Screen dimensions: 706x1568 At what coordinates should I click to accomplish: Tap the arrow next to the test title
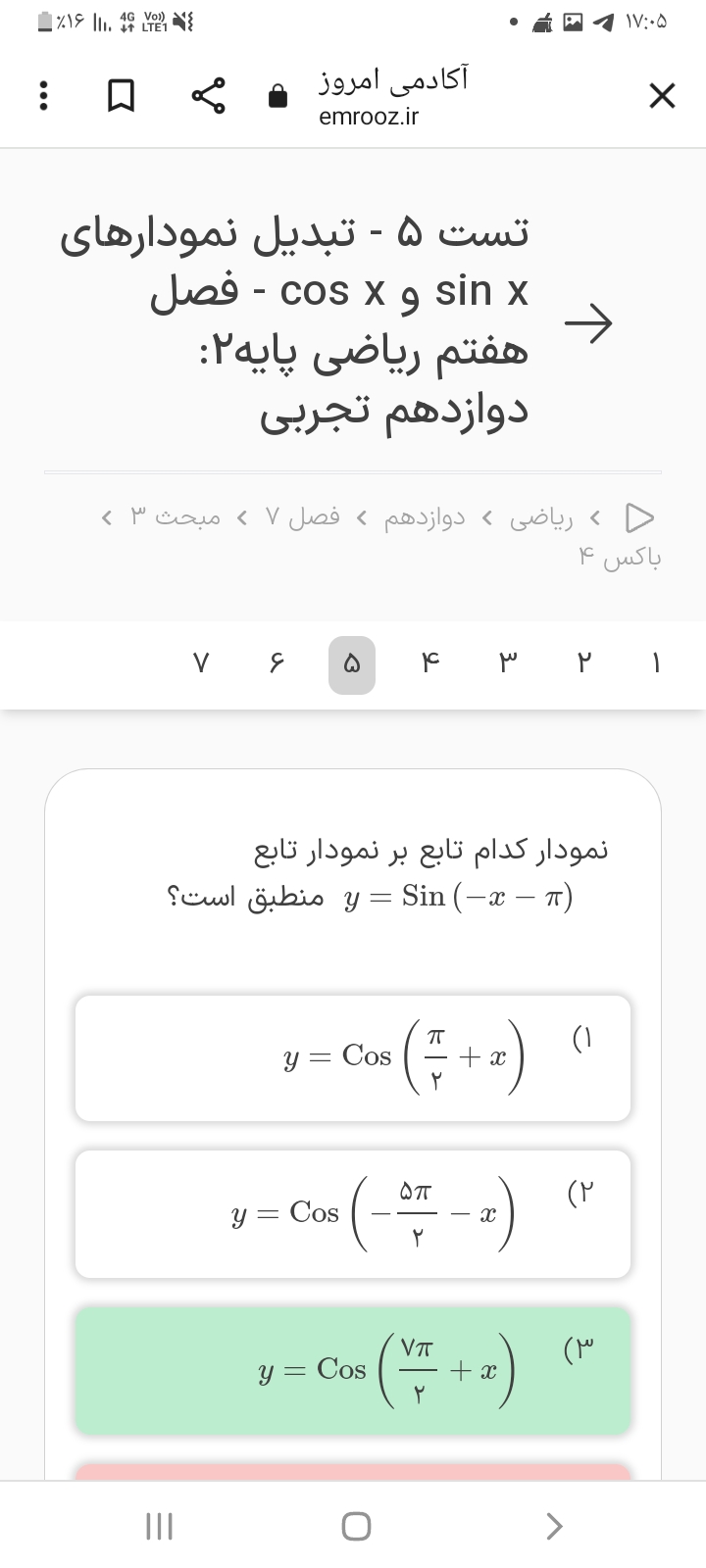[588, 321]
